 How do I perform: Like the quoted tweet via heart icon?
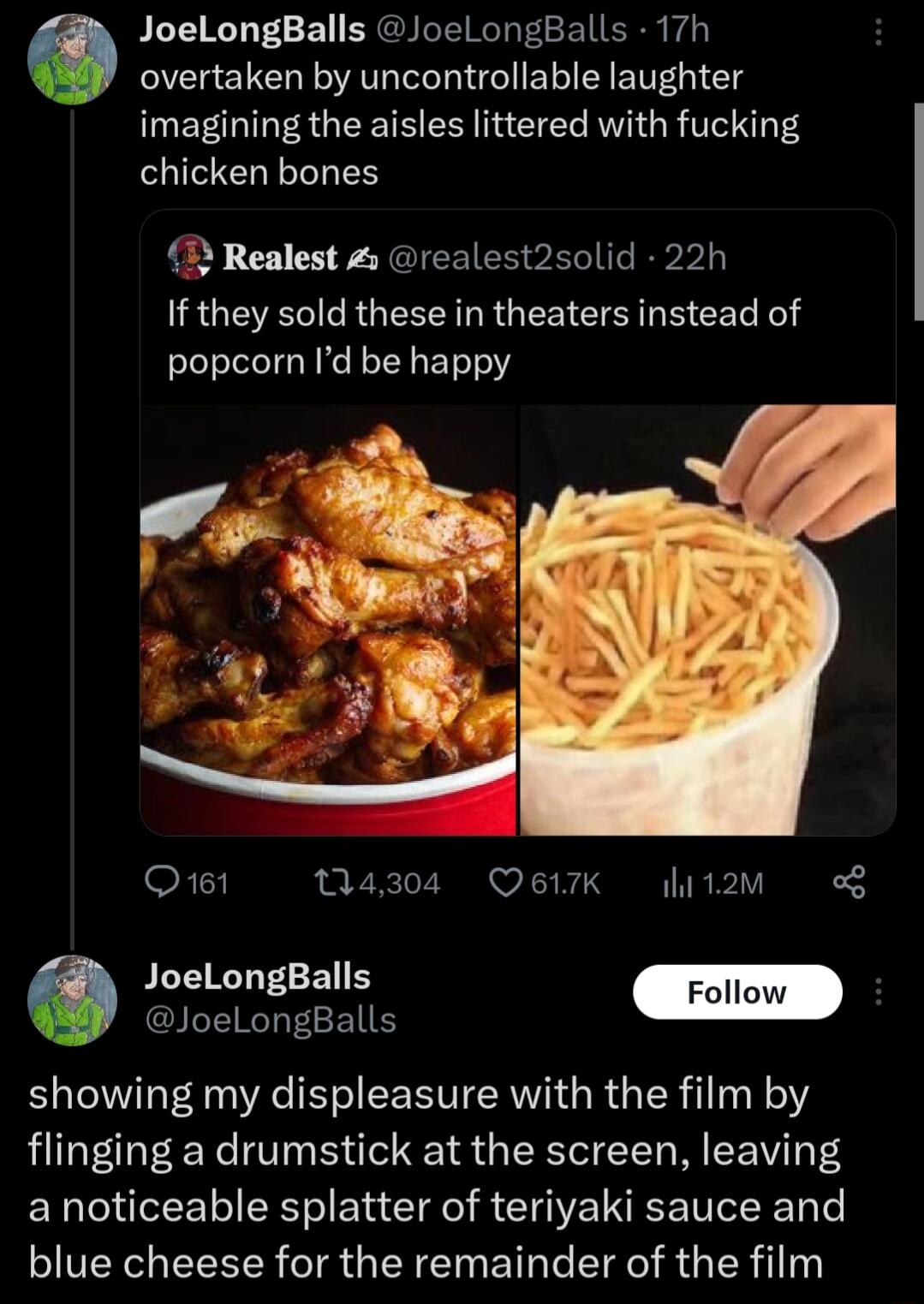tap(508, 883)
